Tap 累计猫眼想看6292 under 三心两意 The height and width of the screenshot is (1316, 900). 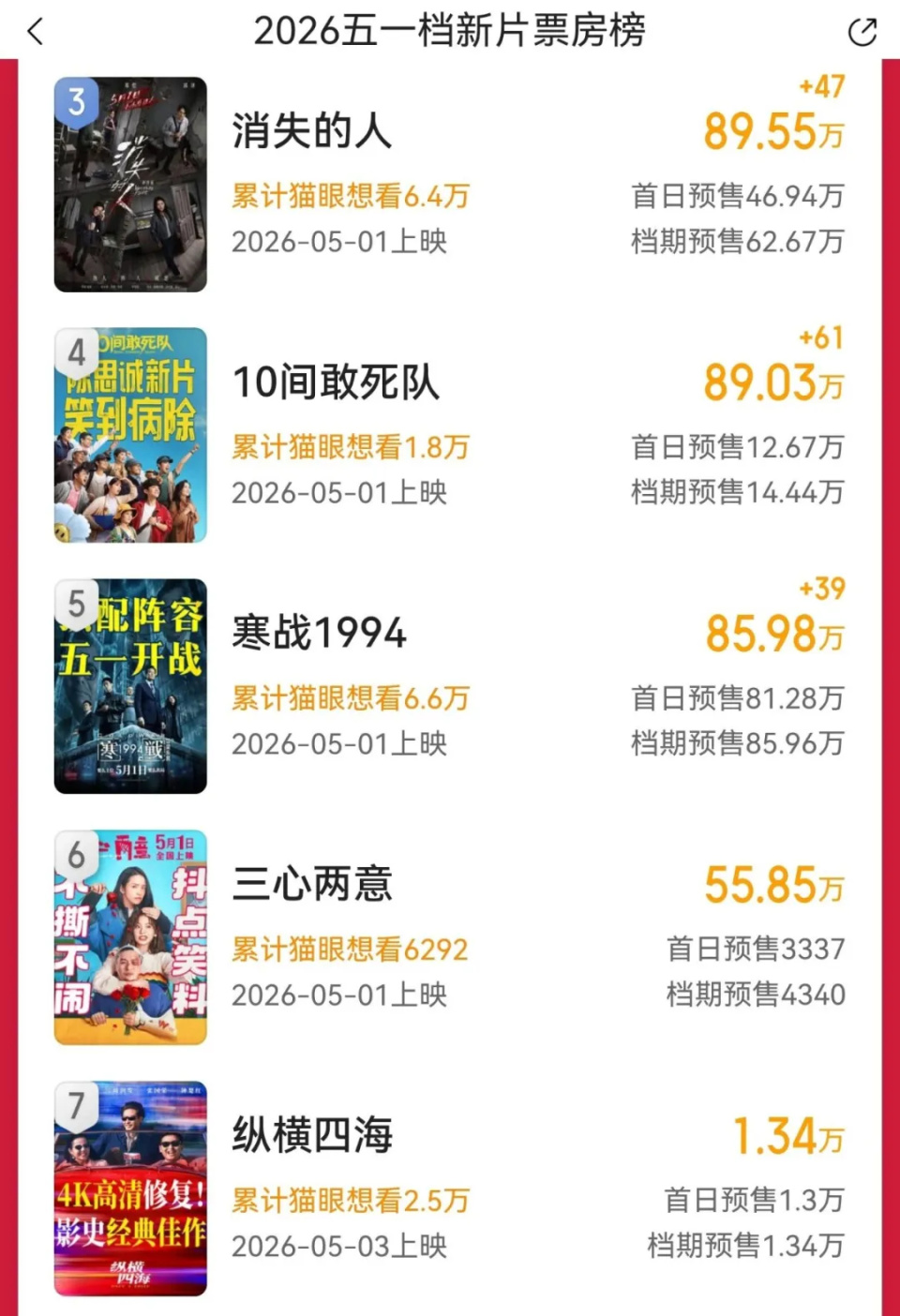(350, 949)
